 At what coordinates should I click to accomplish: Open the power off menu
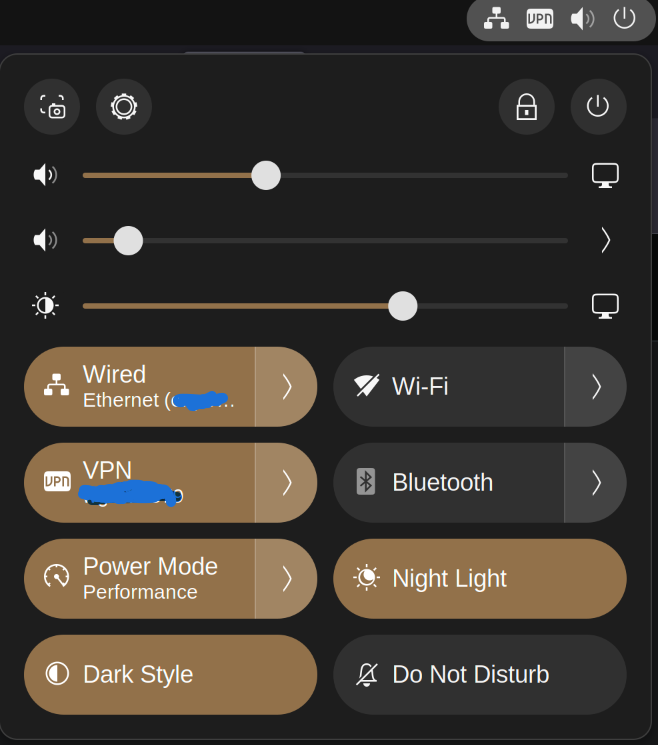pos(598,107)
